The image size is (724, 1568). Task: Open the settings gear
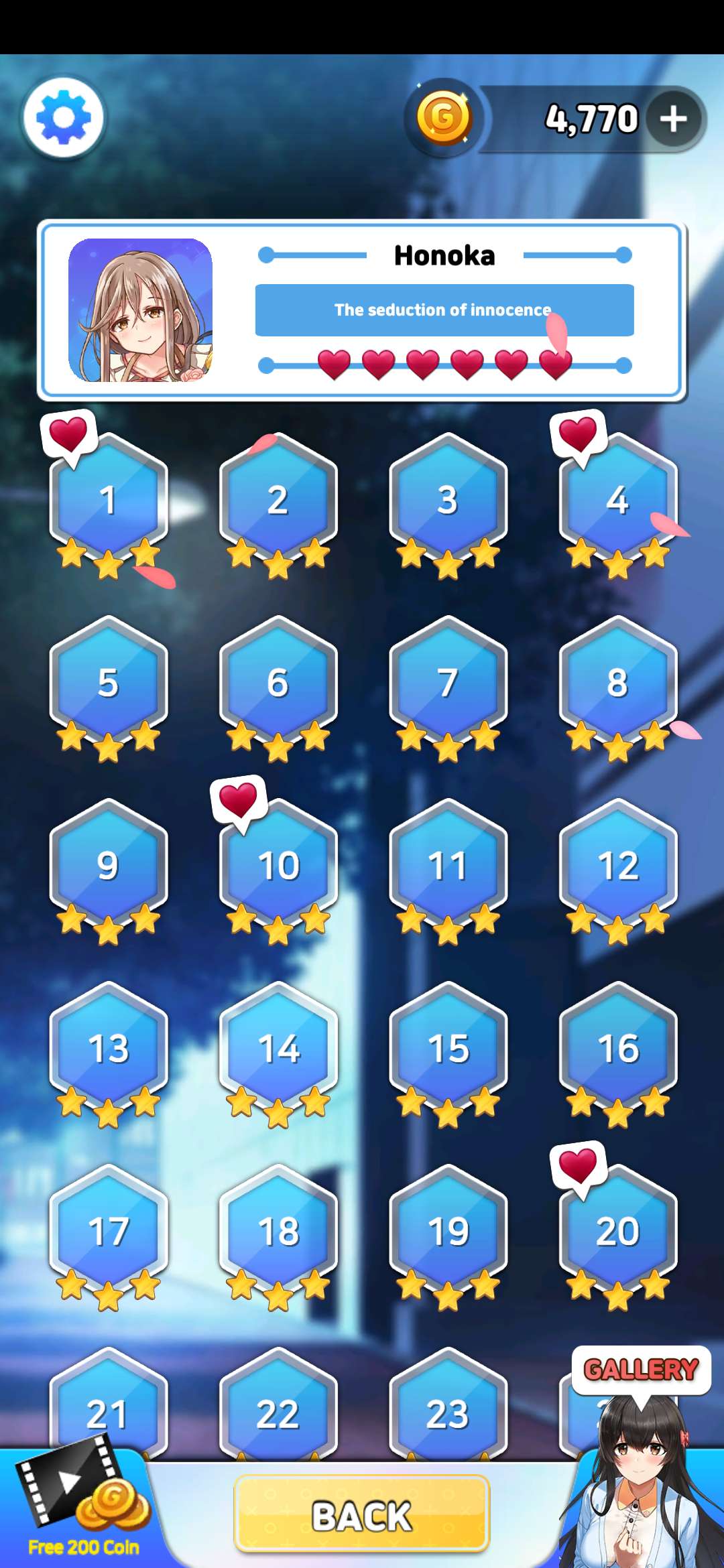[64, 118]
